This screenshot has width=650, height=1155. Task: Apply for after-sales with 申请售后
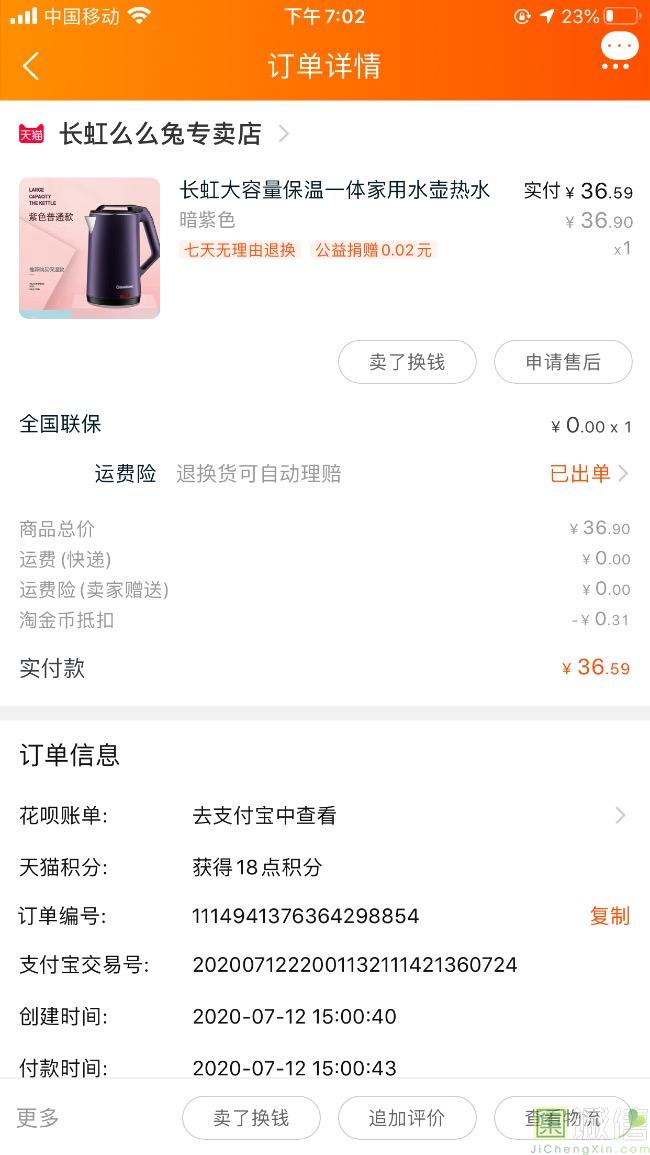tap(563, 362)
